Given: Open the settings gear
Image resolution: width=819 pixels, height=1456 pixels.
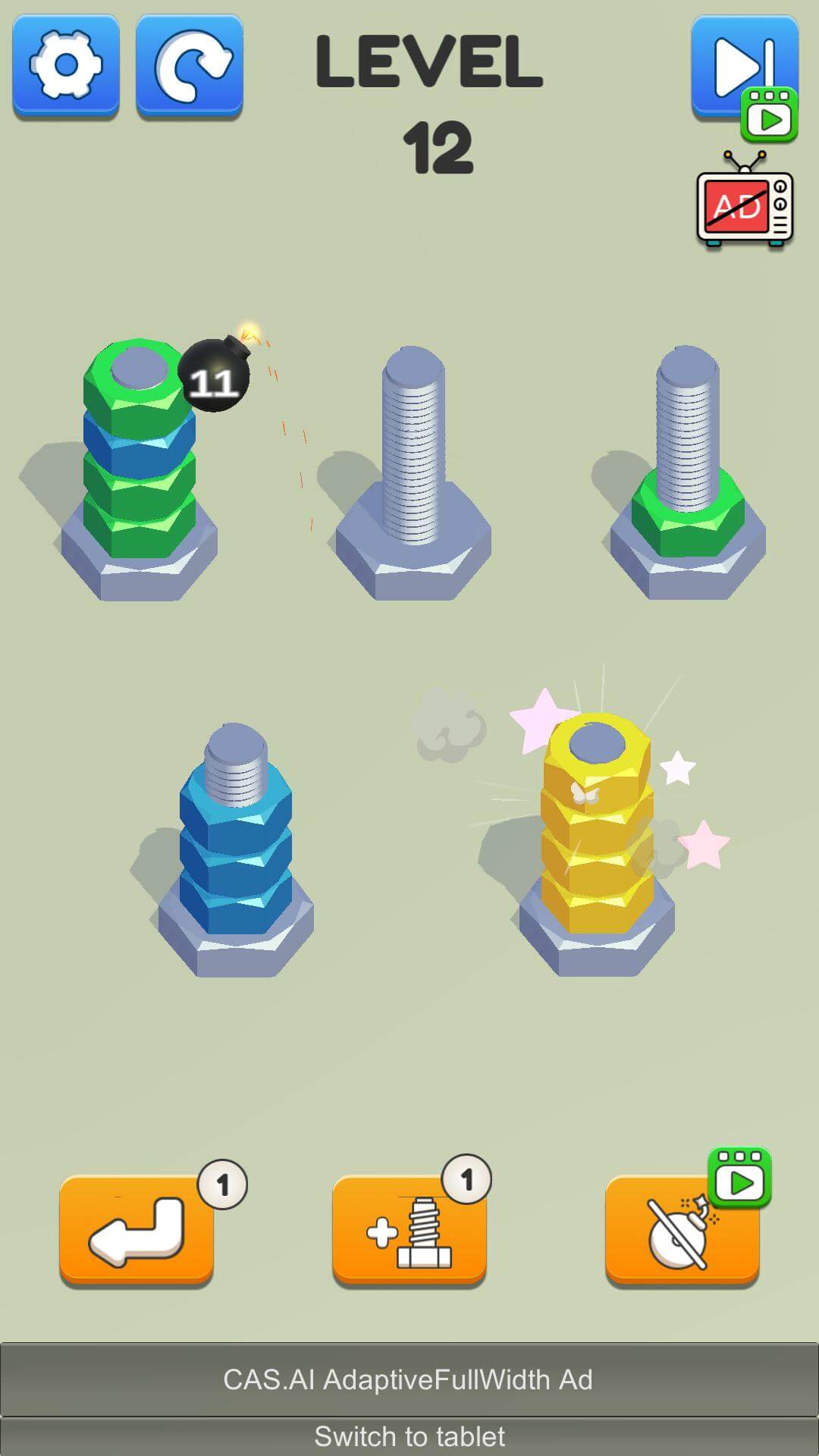Looking at the screenshot, I should tap(66, 67).
